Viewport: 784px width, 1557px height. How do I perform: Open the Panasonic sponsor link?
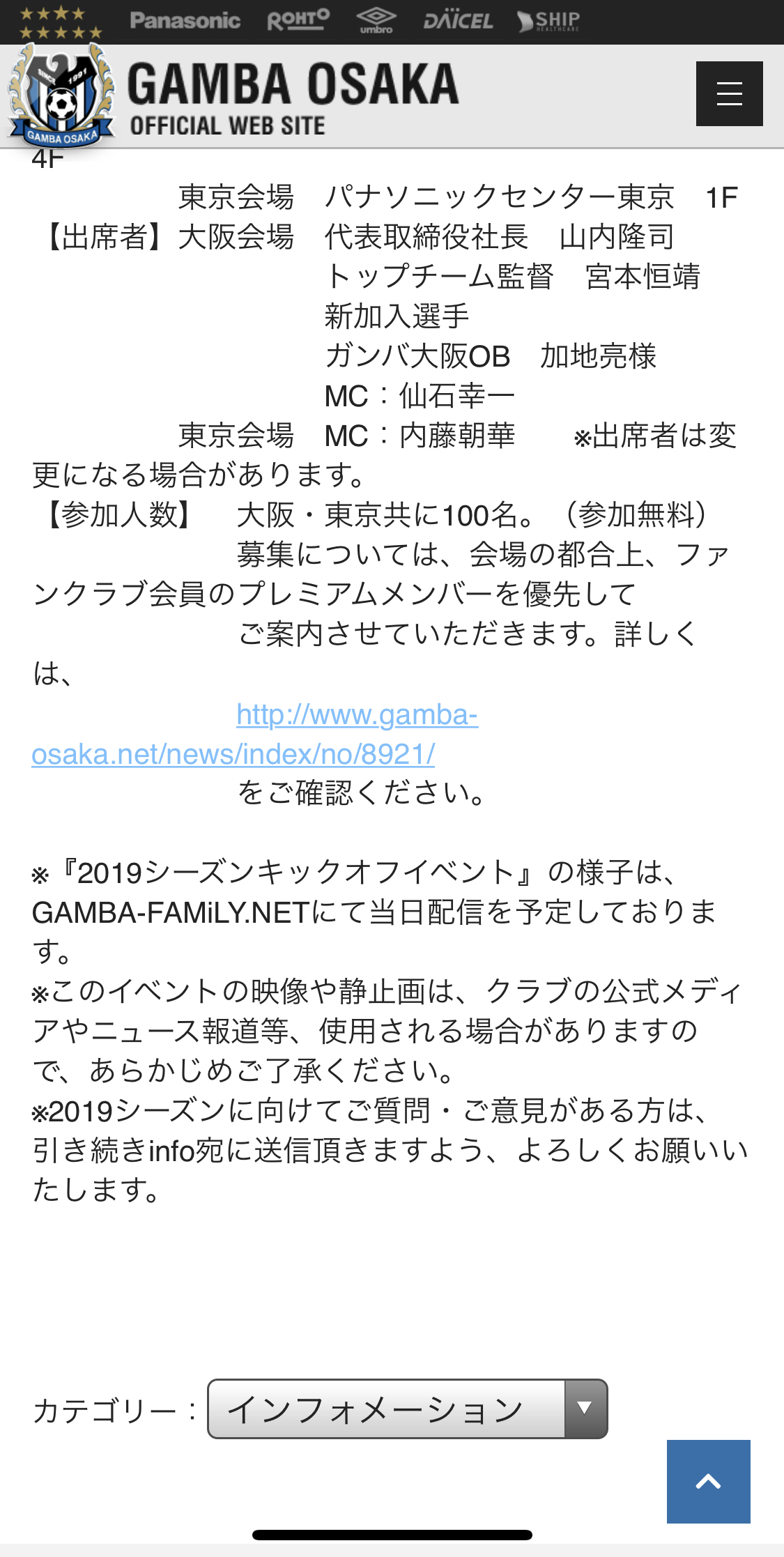click(185, 21)
